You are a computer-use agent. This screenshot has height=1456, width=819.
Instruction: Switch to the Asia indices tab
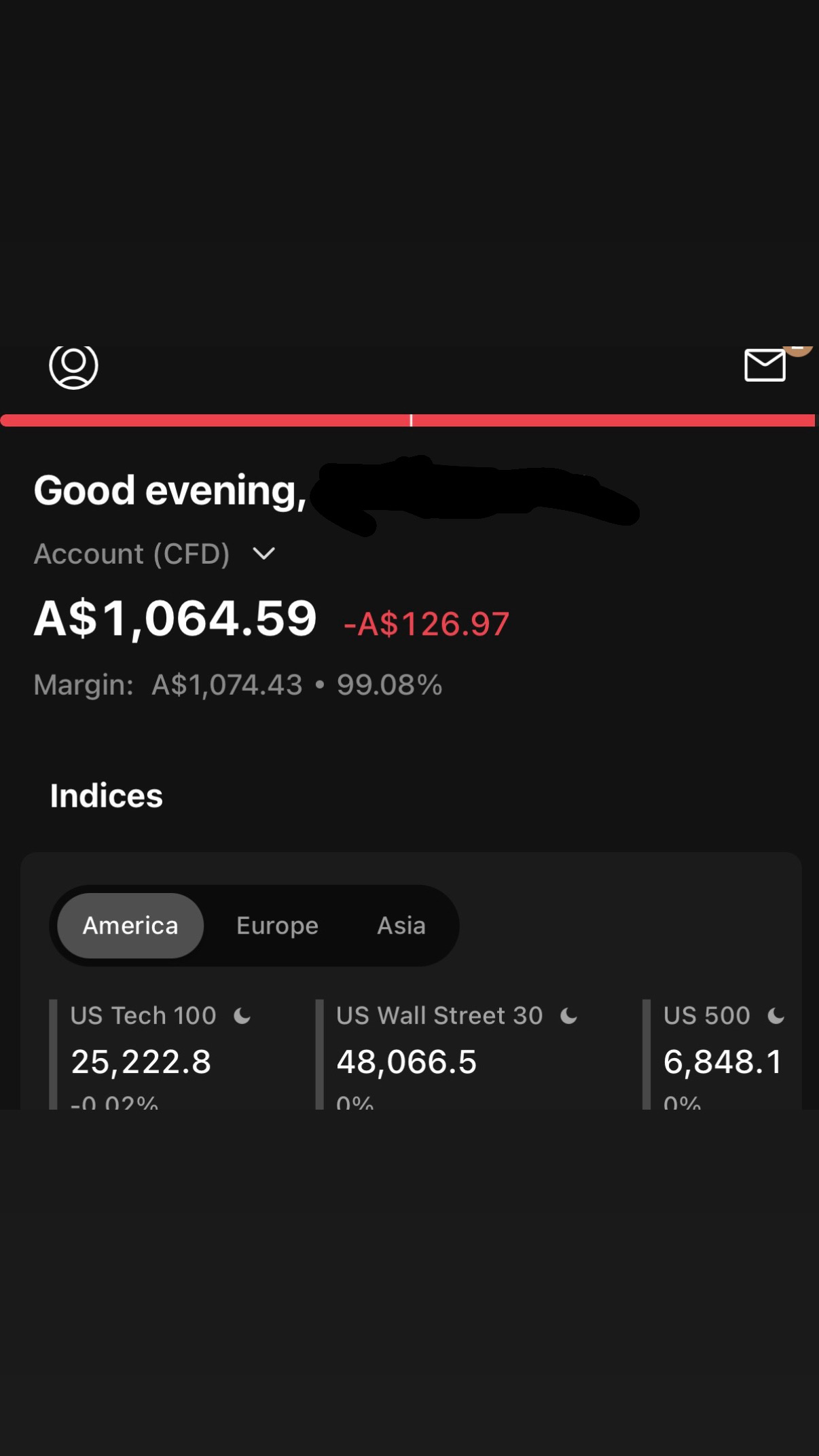click(x=401, y=926)
